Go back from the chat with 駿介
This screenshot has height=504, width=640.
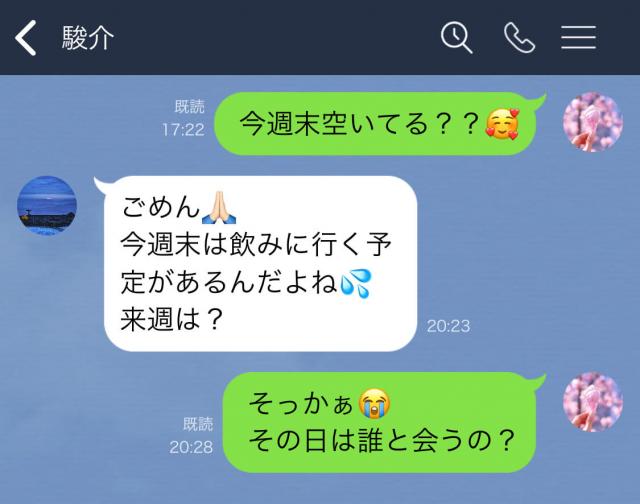pyautogui.click(x=27, y=38)
